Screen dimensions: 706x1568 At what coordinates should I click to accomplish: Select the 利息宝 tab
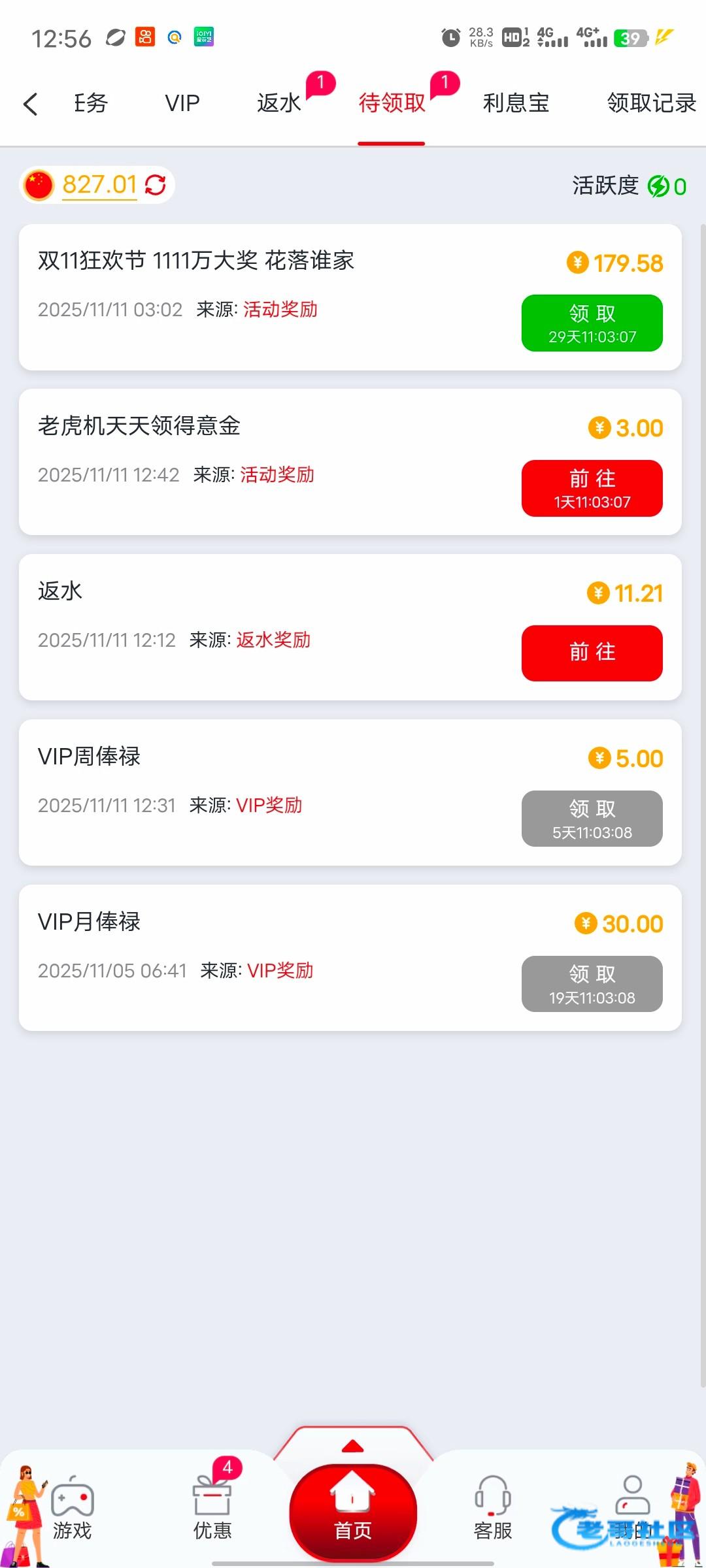tap(516, 103)
